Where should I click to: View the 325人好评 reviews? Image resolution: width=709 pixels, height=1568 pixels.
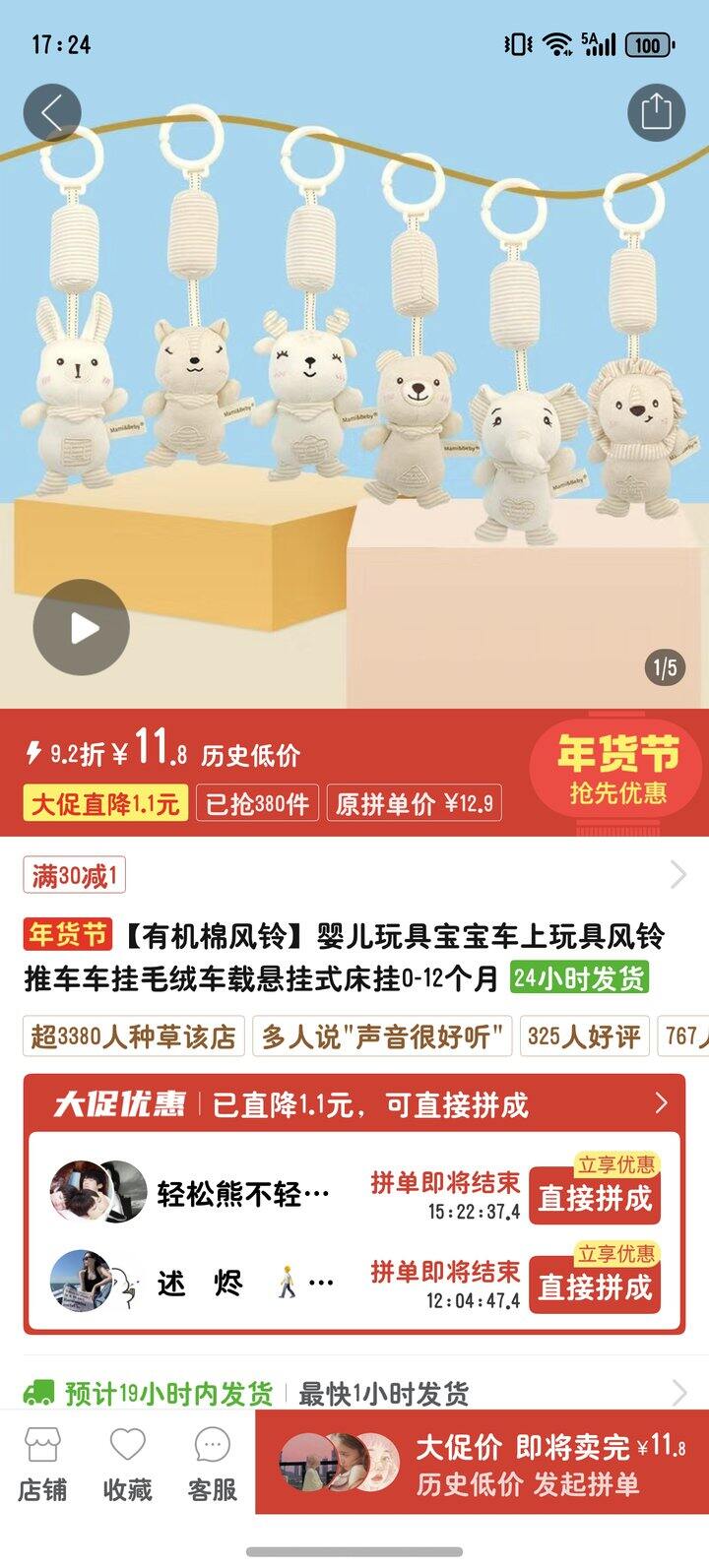point(583,1036)
